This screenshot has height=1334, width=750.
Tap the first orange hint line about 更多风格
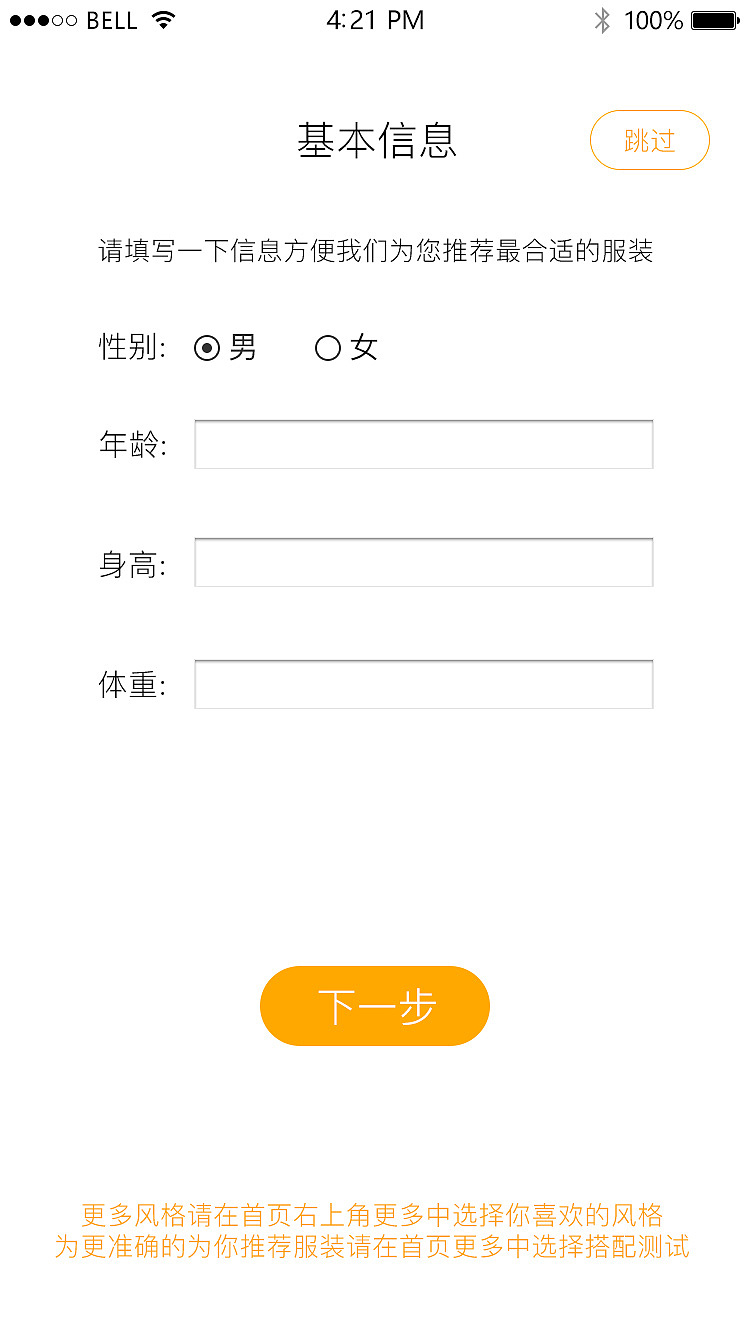(x=375, y=1213)
